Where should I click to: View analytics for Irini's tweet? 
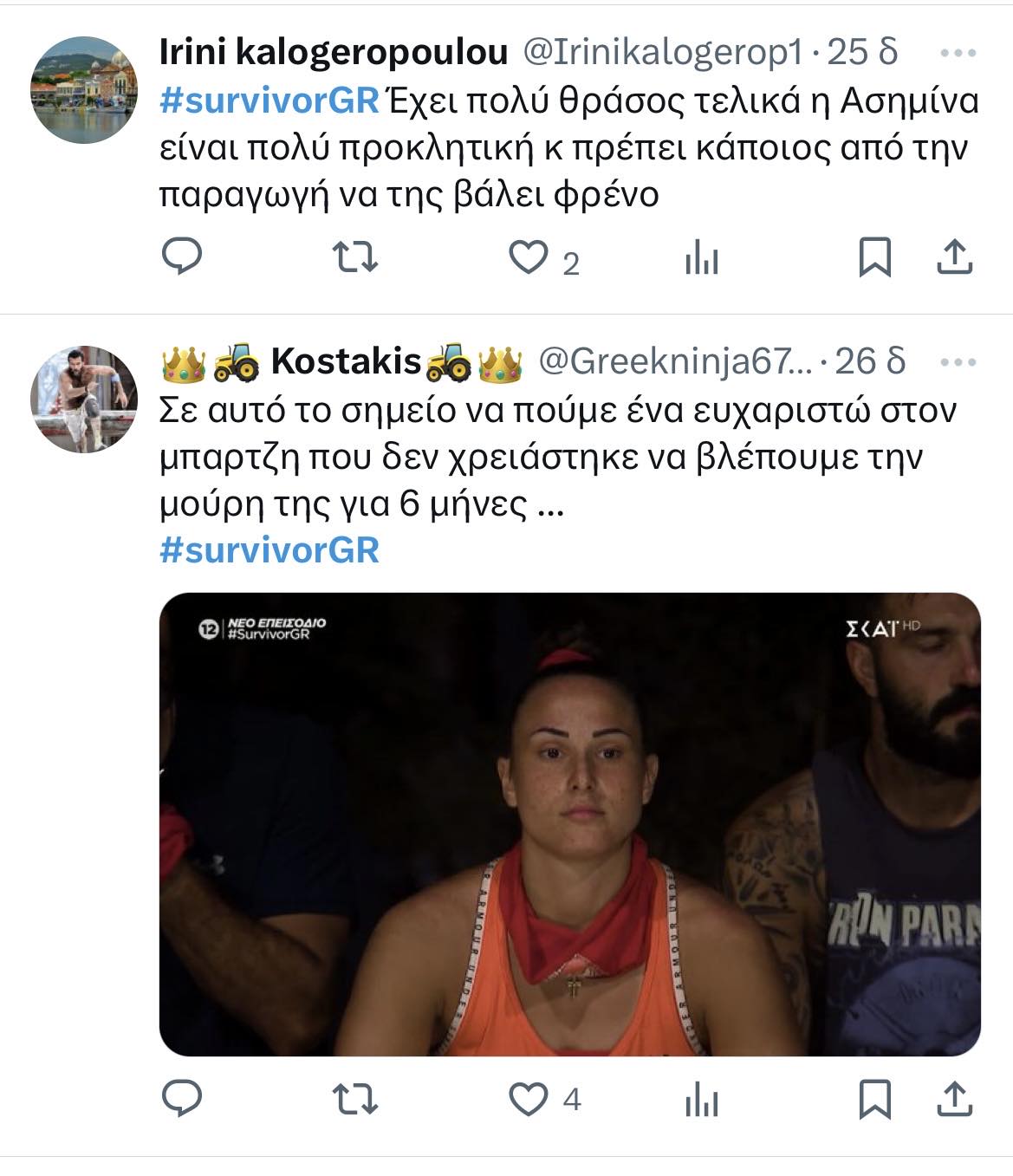tap(701, 257)
